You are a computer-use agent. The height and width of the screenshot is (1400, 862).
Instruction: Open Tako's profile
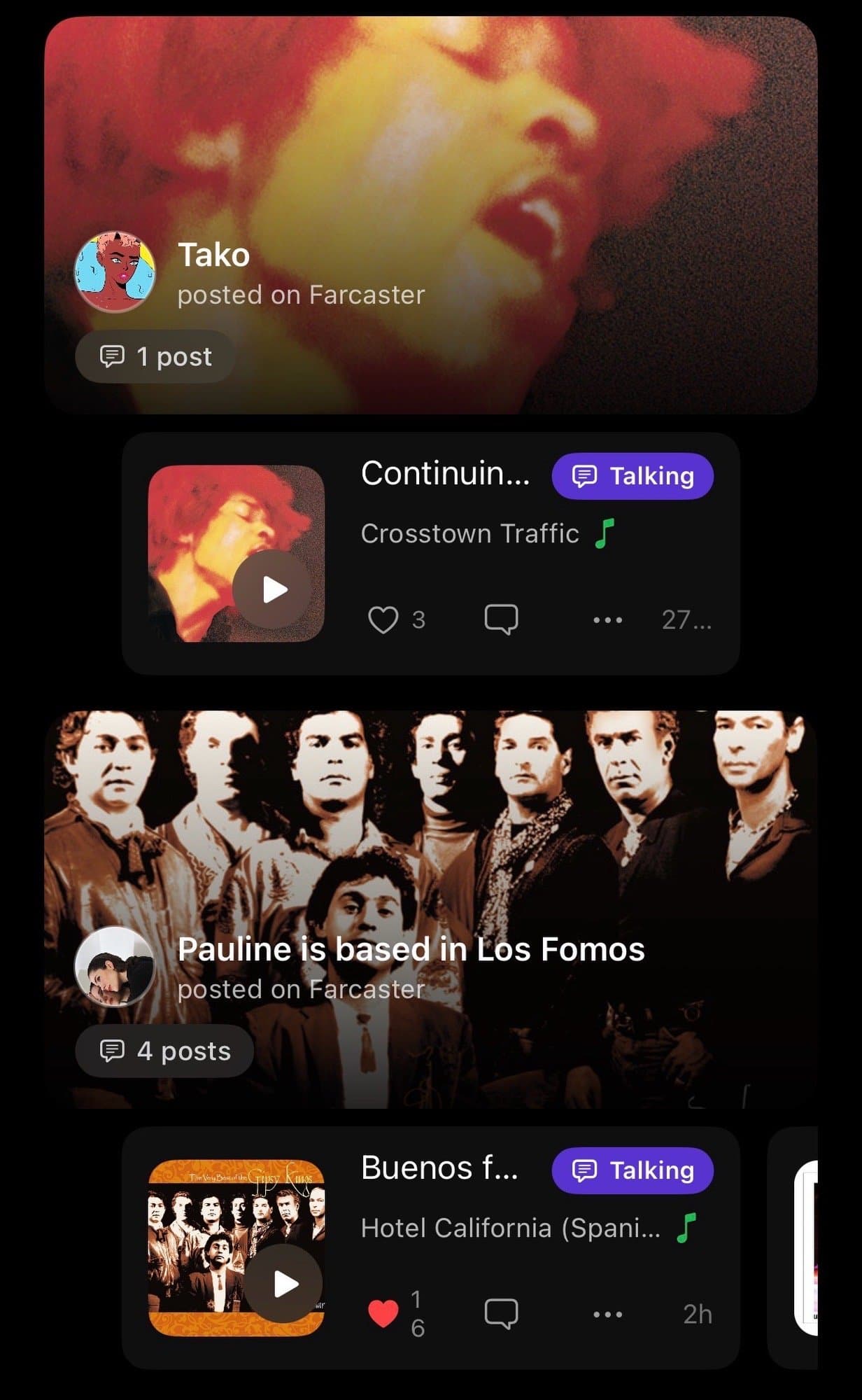tap(115, 273)
